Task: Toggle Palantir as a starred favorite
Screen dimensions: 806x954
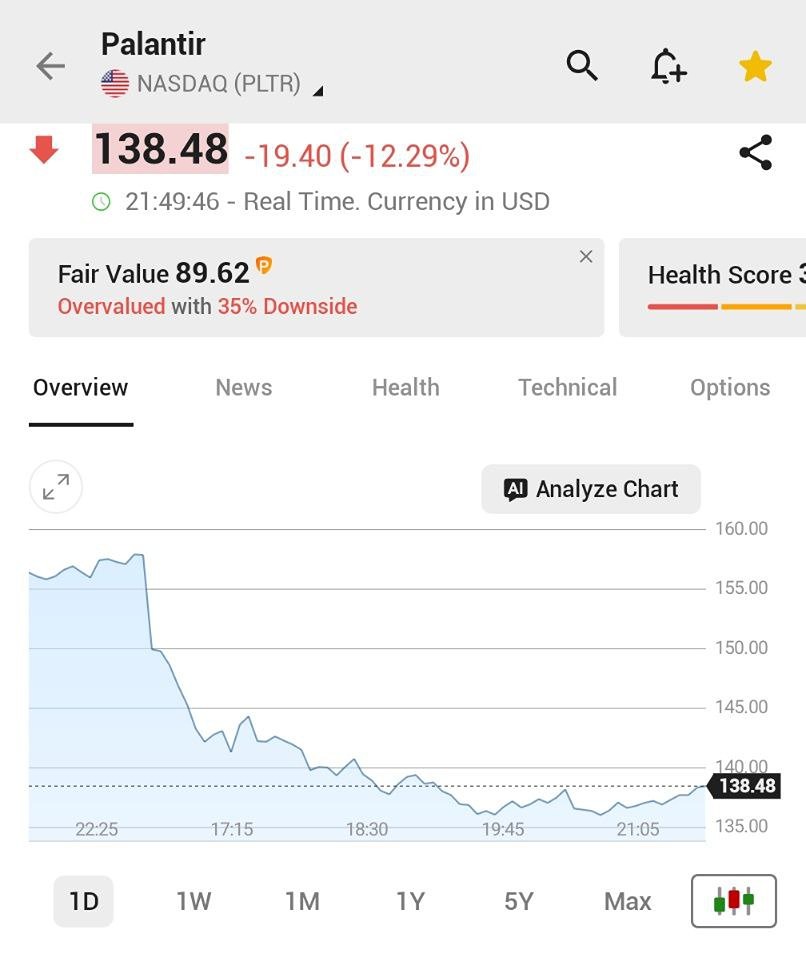Action: point(756,64)
